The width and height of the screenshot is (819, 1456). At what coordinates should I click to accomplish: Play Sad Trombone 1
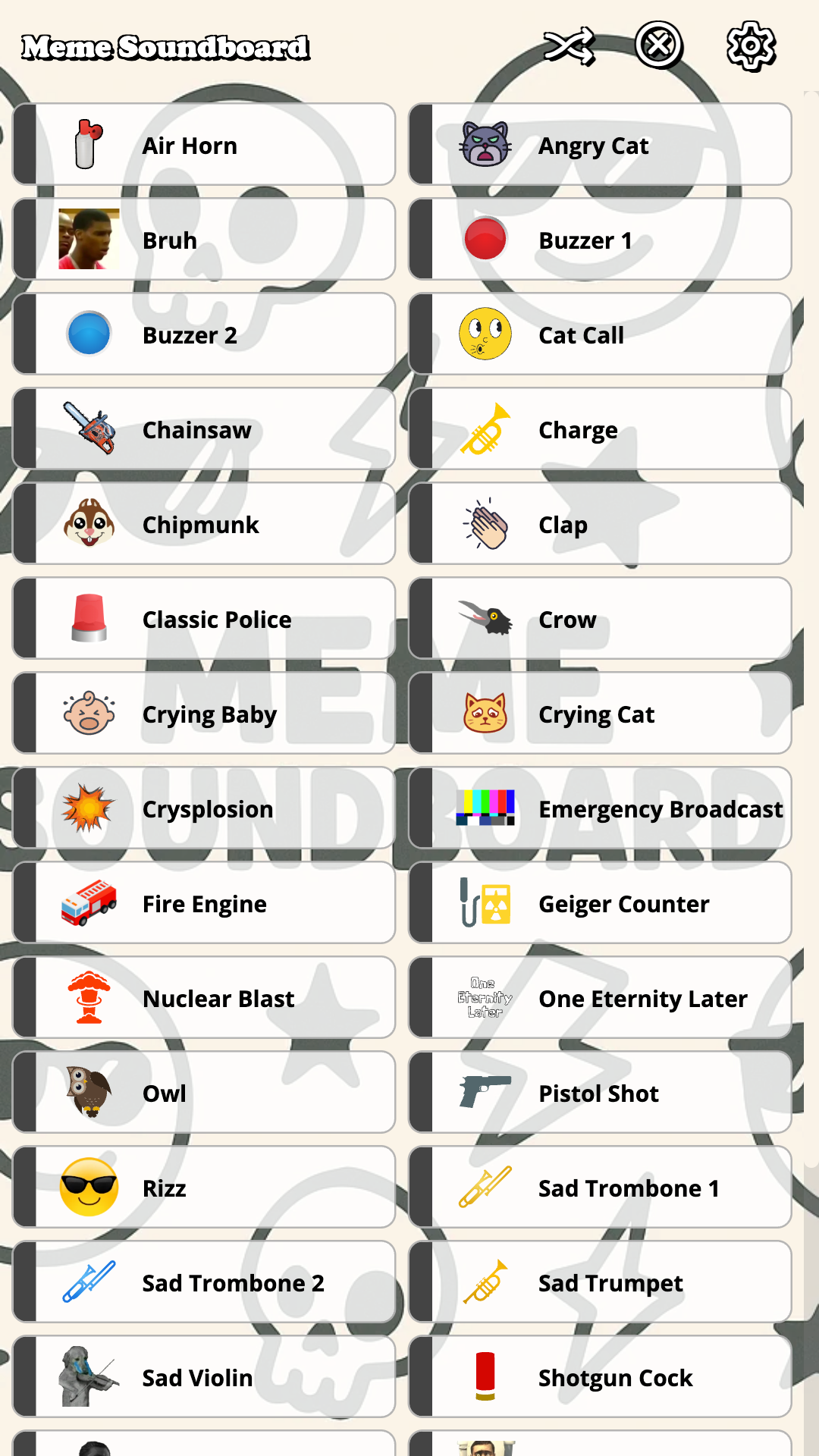pos(601,1188)
